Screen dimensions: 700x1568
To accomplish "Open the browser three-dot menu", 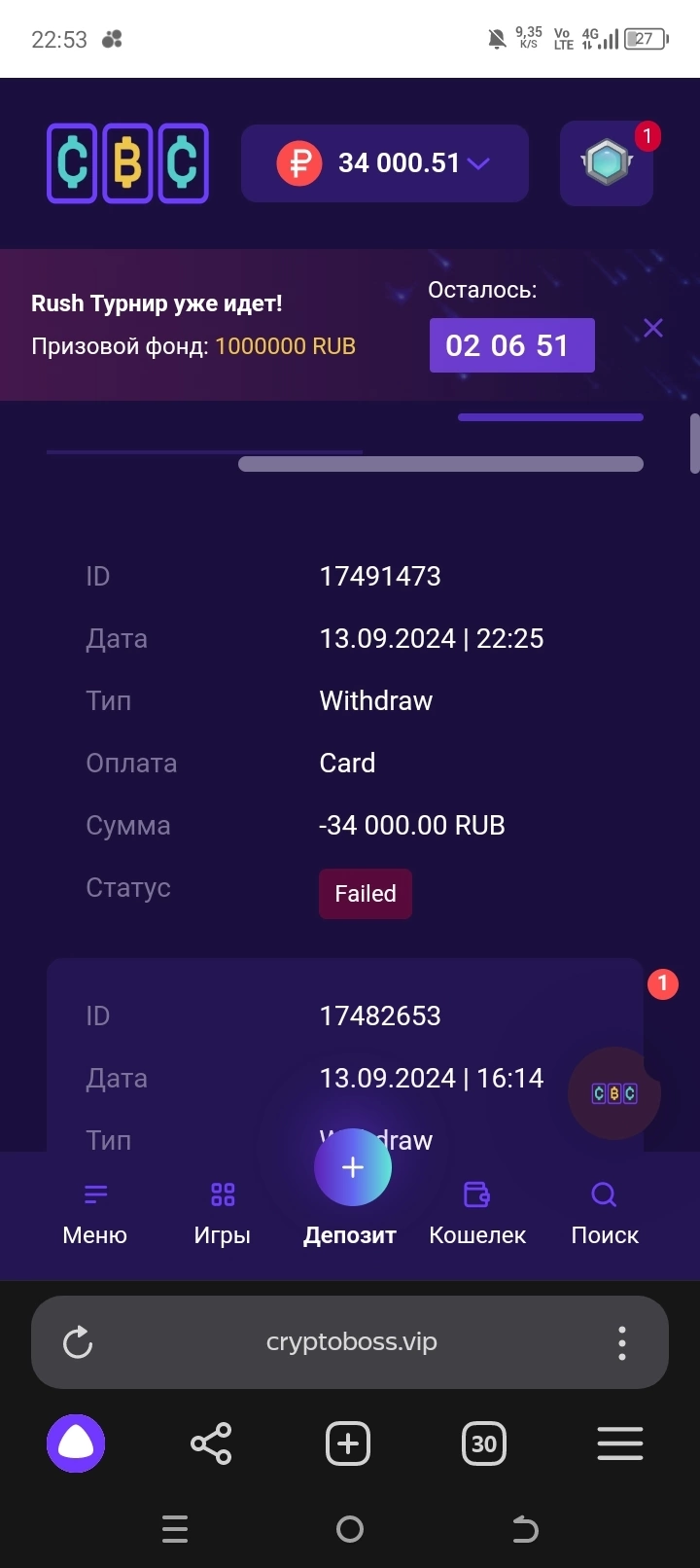I will click(622, 1342).
